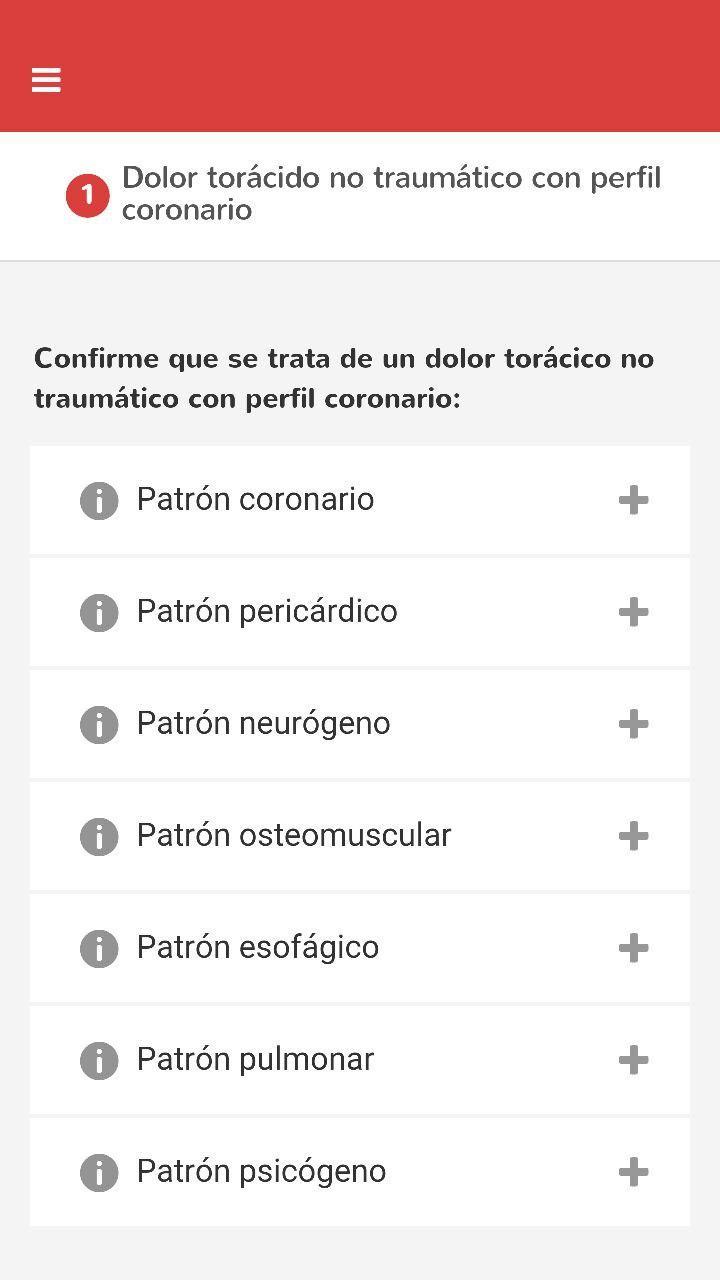Expand the Patrón coronario plus button
Screen dimensions: 720x1280
[x=633, y=500]
